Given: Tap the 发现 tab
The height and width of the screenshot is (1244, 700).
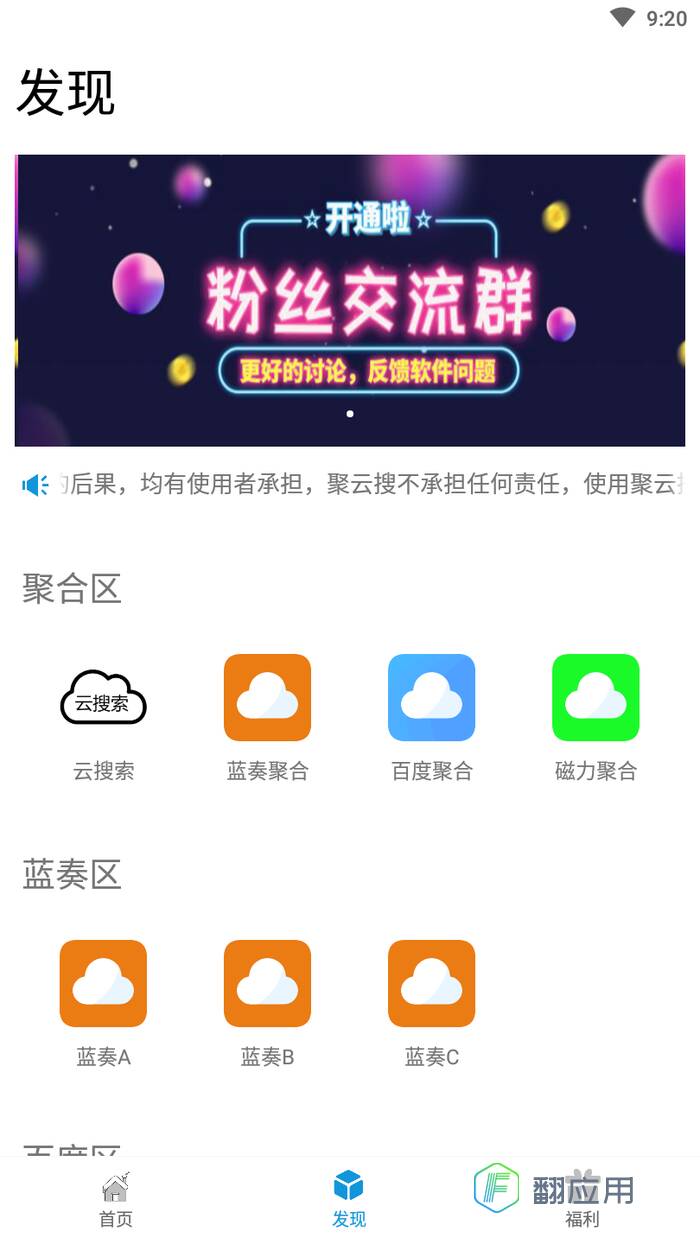Looking at the screenshot, I should click(x=349, y=1199).
